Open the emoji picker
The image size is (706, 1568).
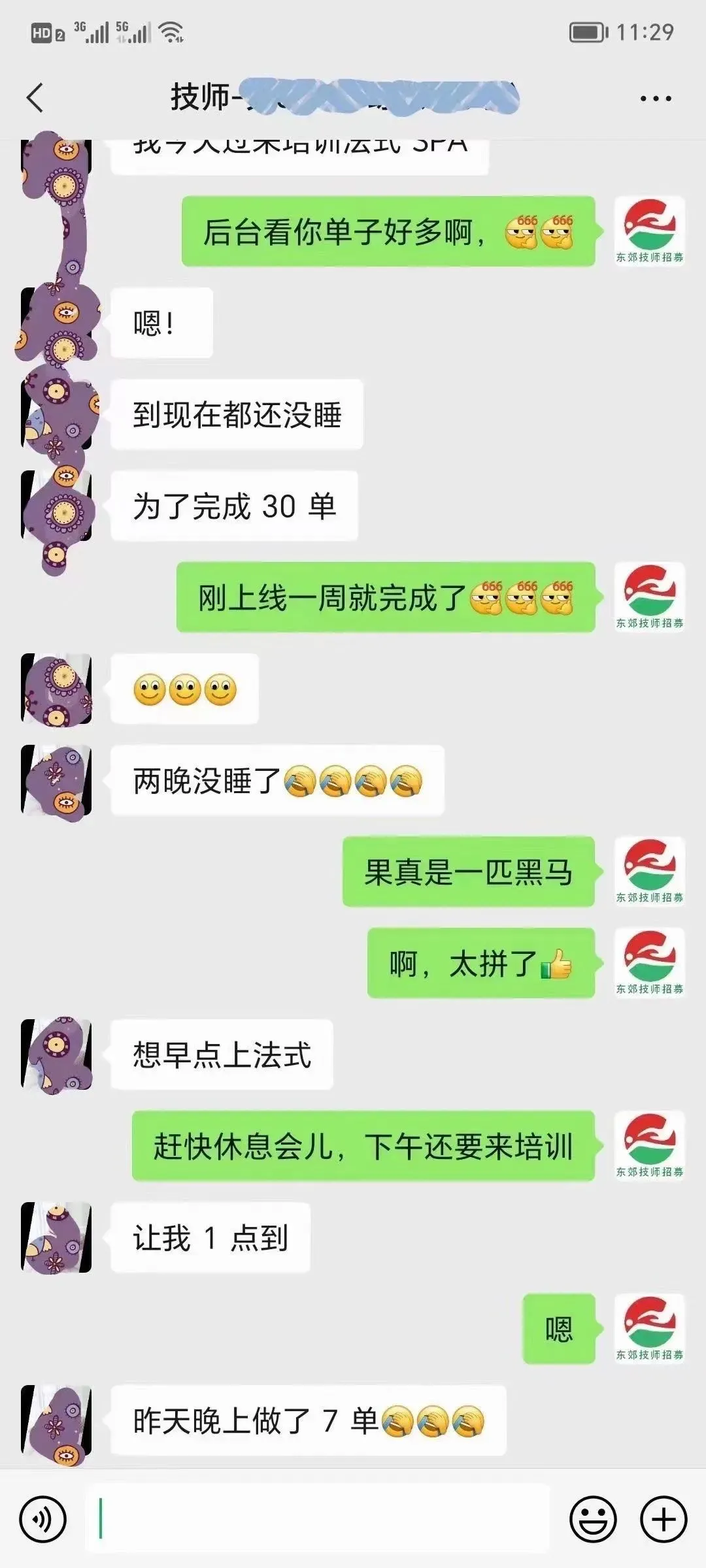pos(593,1519)
